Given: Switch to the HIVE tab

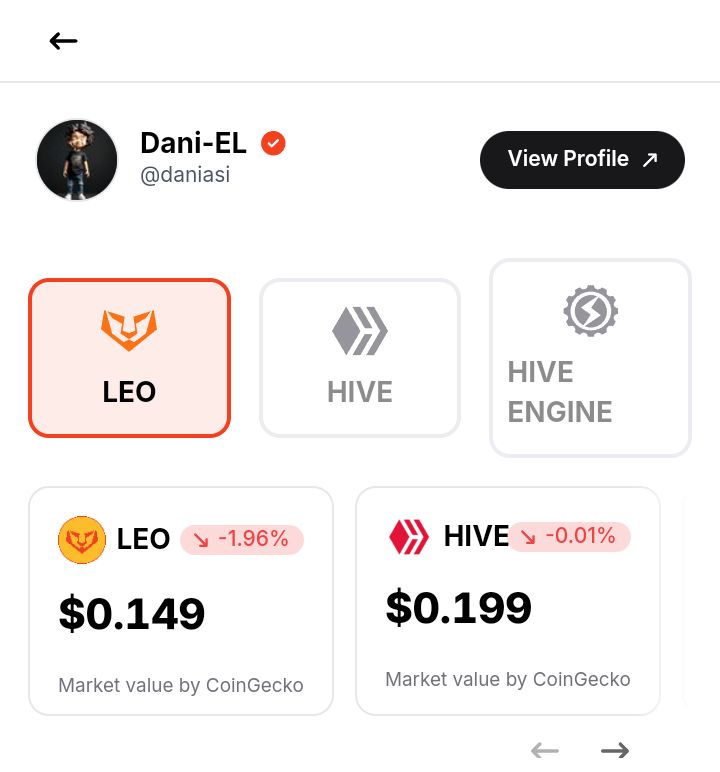Looking at the screenshot, I should [x=360, y=358].
